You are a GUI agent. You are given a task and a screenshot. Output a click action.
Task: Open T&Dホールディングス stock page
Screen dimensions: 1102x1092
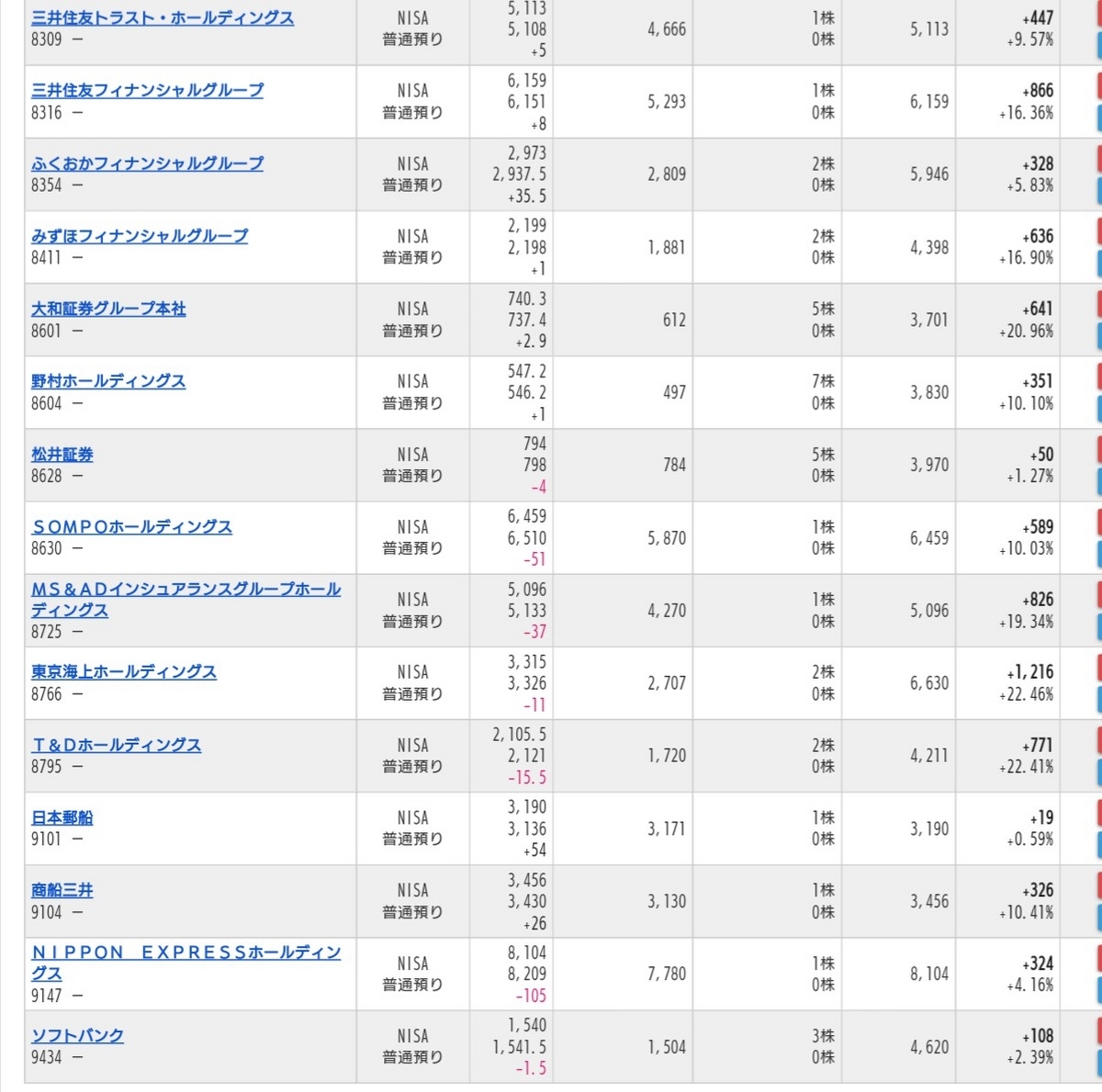click(116, 745)
